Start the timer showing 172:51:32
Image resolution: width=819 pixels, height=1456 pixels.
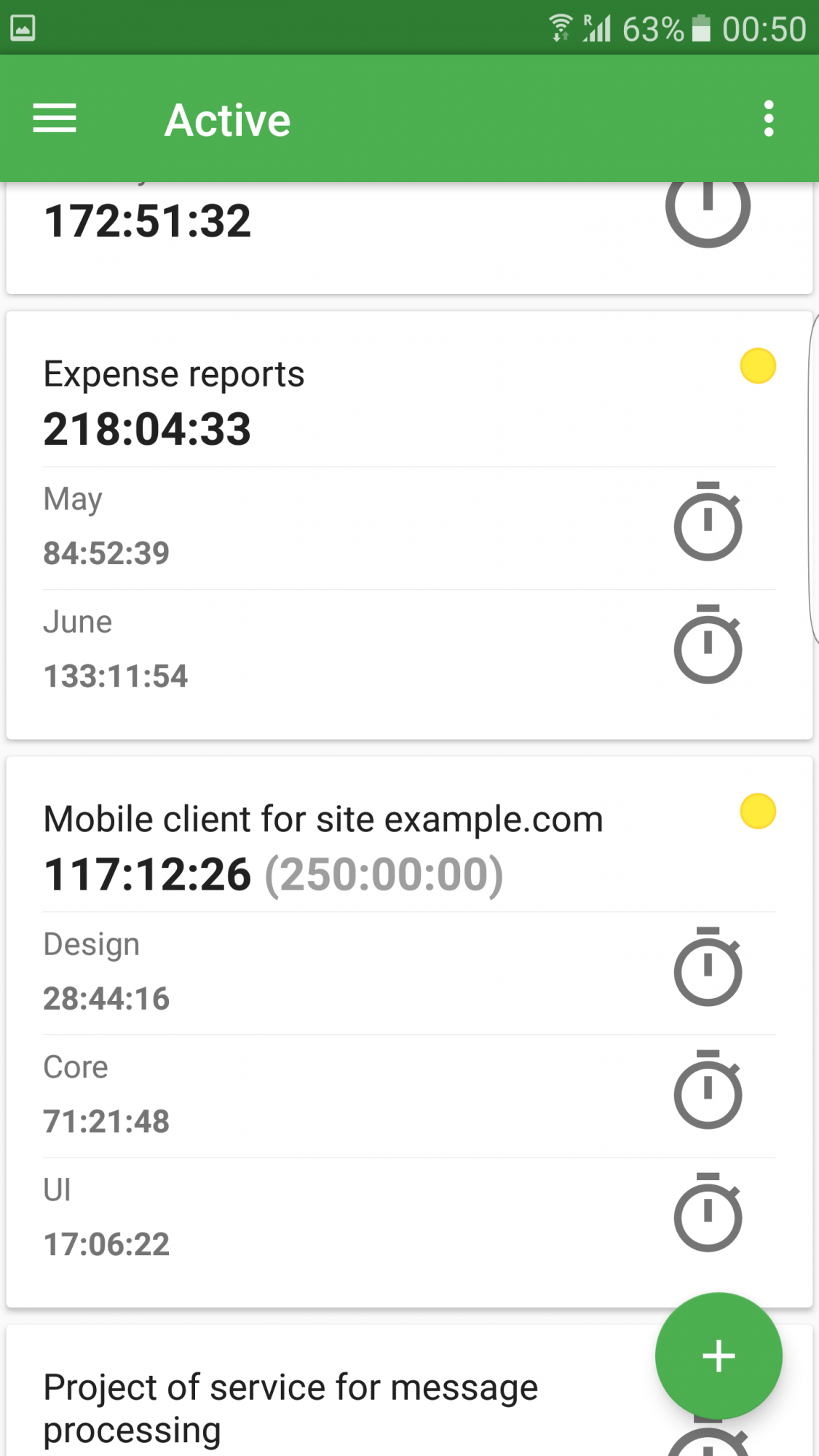[x=708, y=207]
